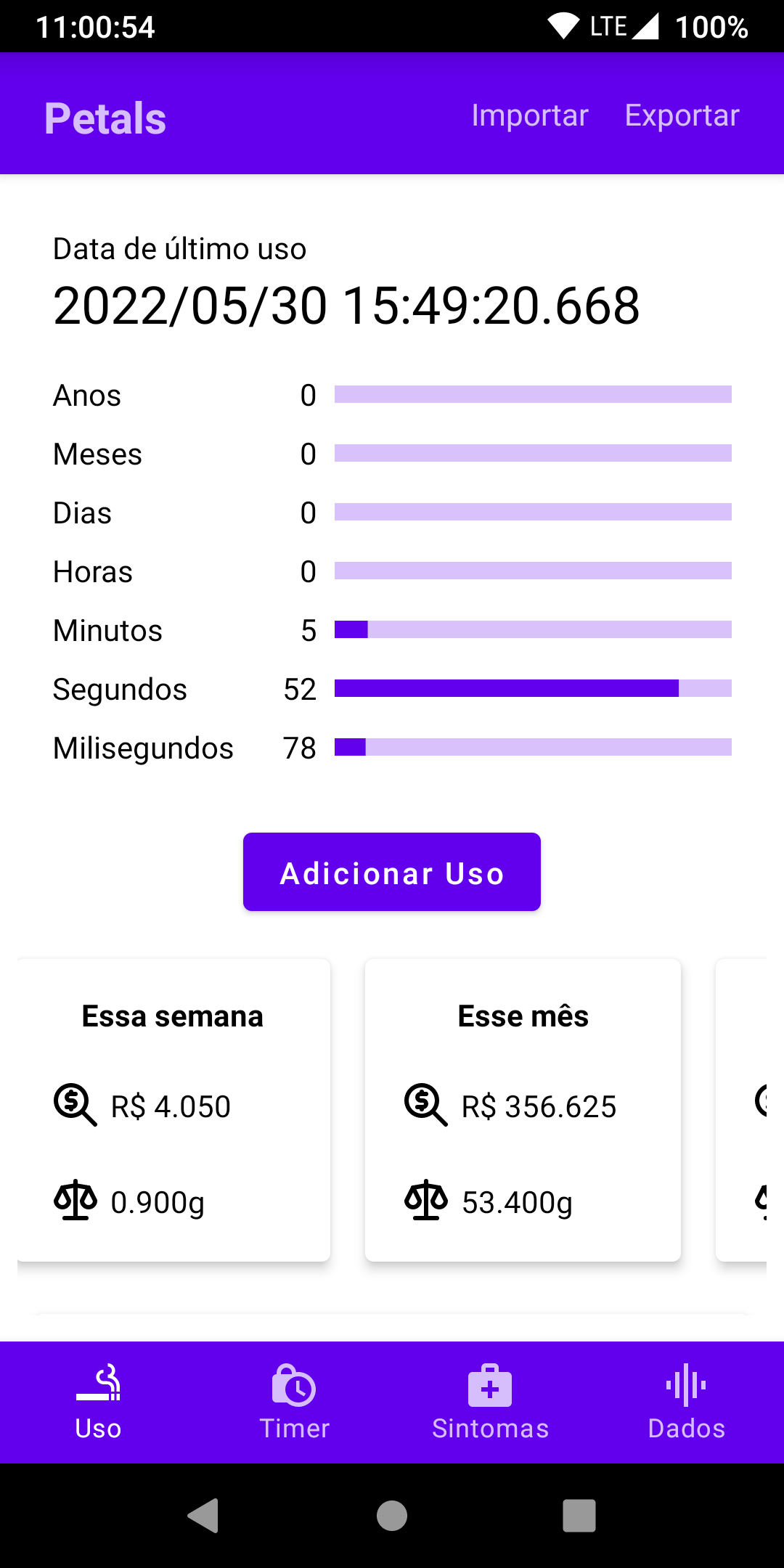Go back with the system back button

204,1516
